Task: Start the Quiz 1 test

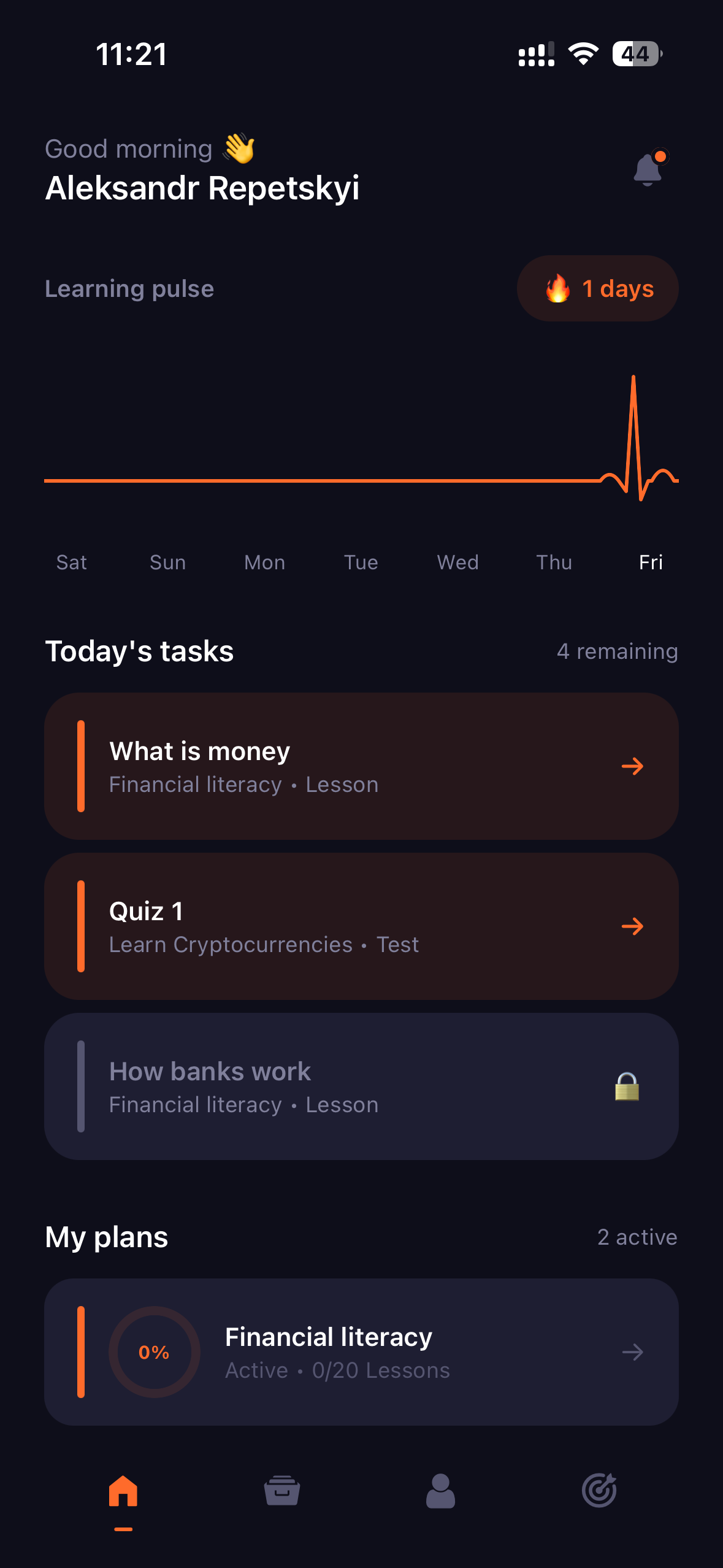Action: tap(361, 926)
